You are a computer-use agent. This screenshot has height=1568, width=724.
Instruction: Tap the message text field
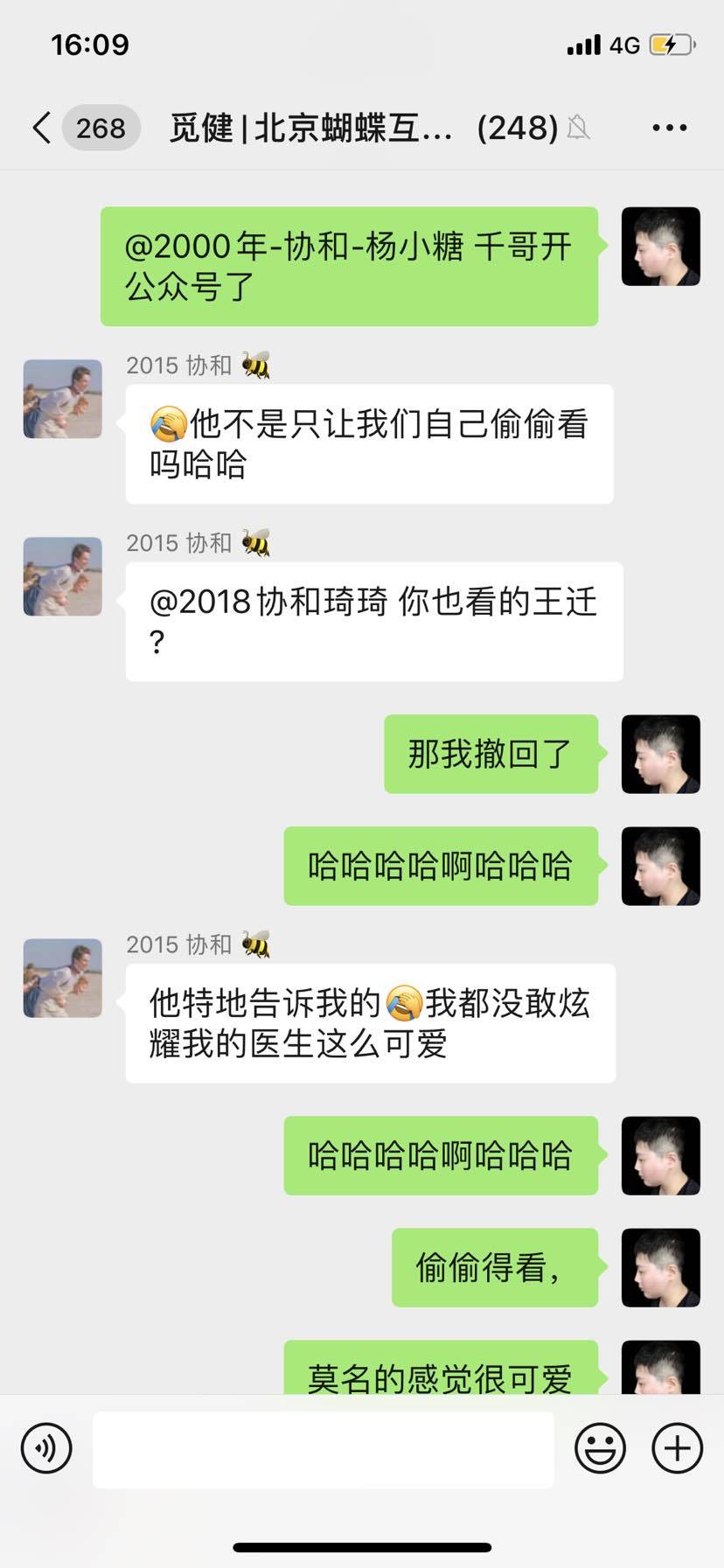click(323, 1449)
